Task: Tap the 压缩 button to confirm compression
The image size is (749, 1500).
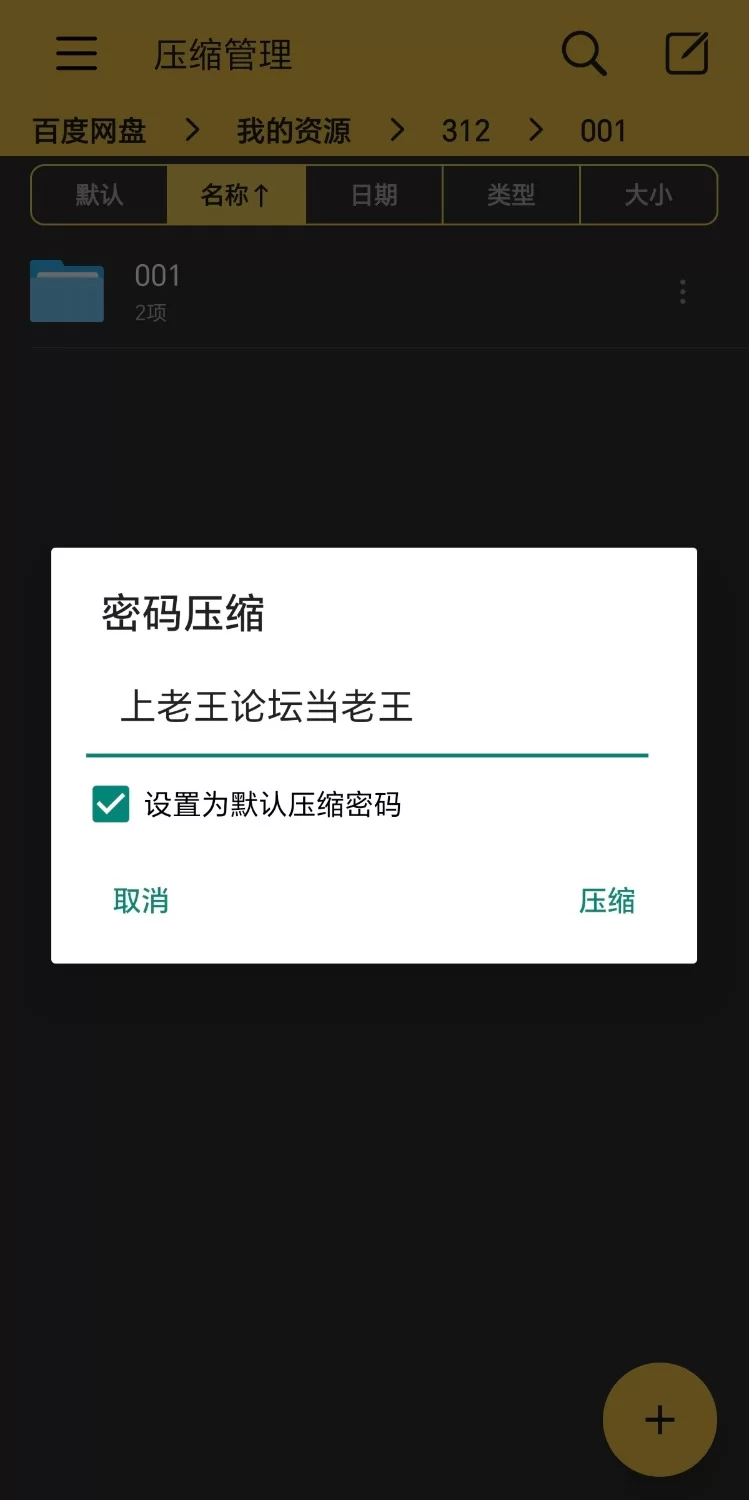Action: pyautogui.click(x=606, y=901)
